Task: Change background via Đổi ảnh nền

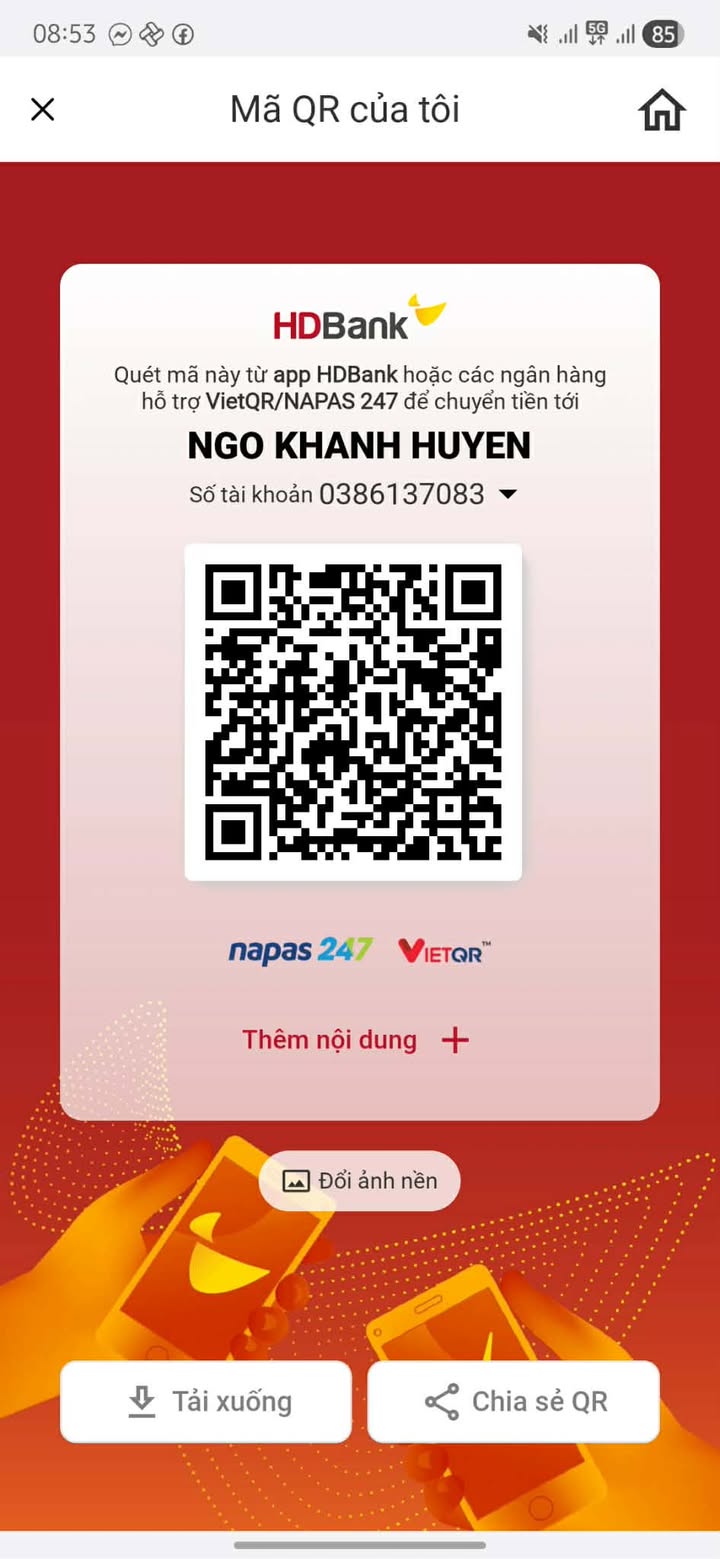Action: click(x=360, y=1181)
